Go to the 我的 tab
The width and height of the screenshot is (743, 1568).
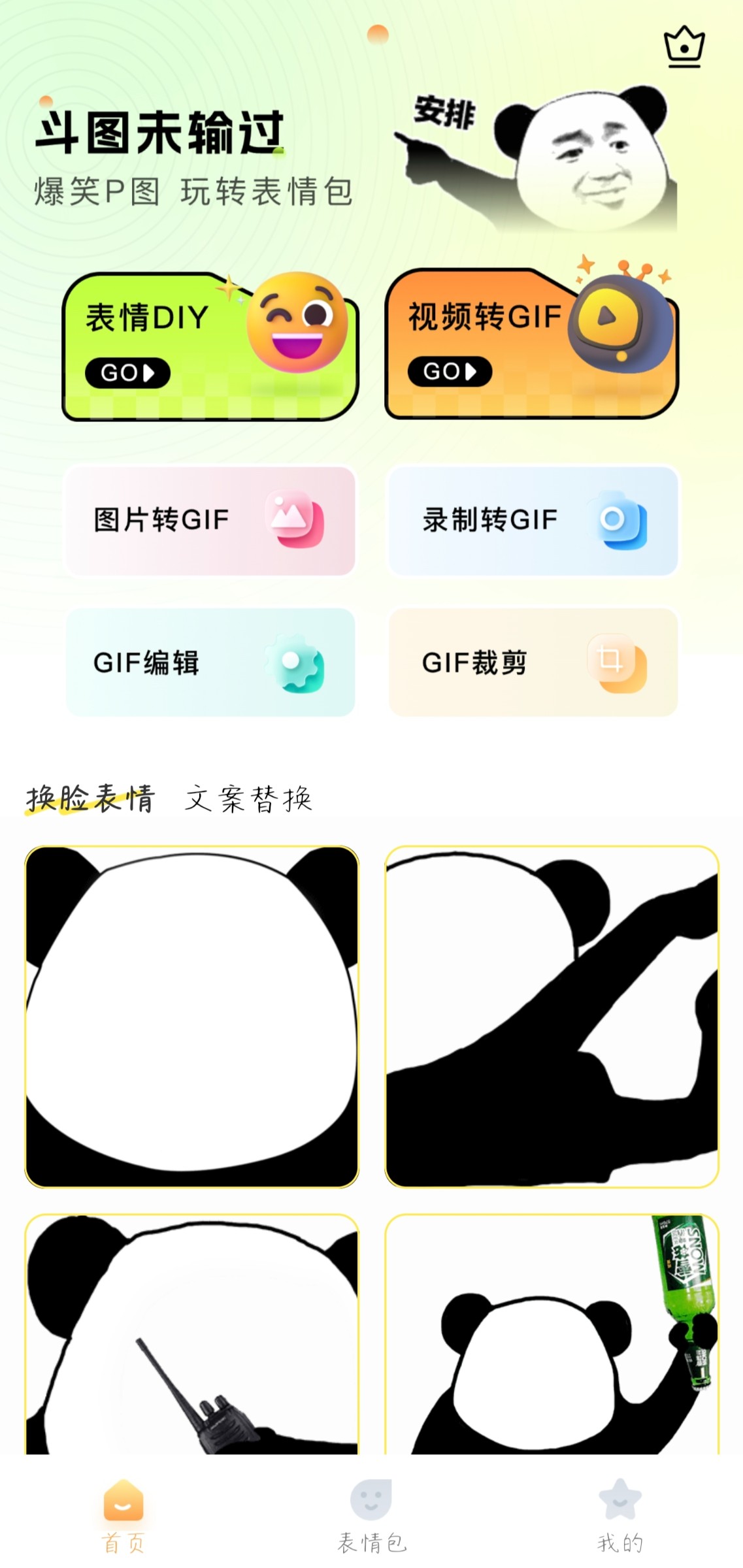coord(619,1516)
